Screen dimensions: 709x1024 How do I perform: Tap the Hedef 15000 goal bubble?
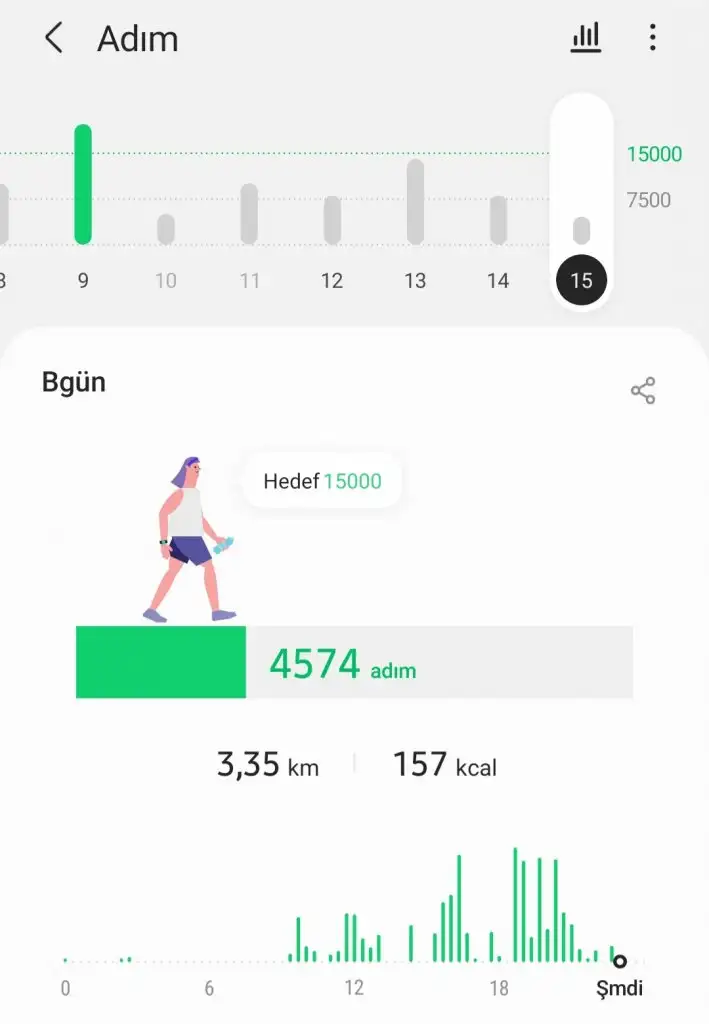coord(322,482)
